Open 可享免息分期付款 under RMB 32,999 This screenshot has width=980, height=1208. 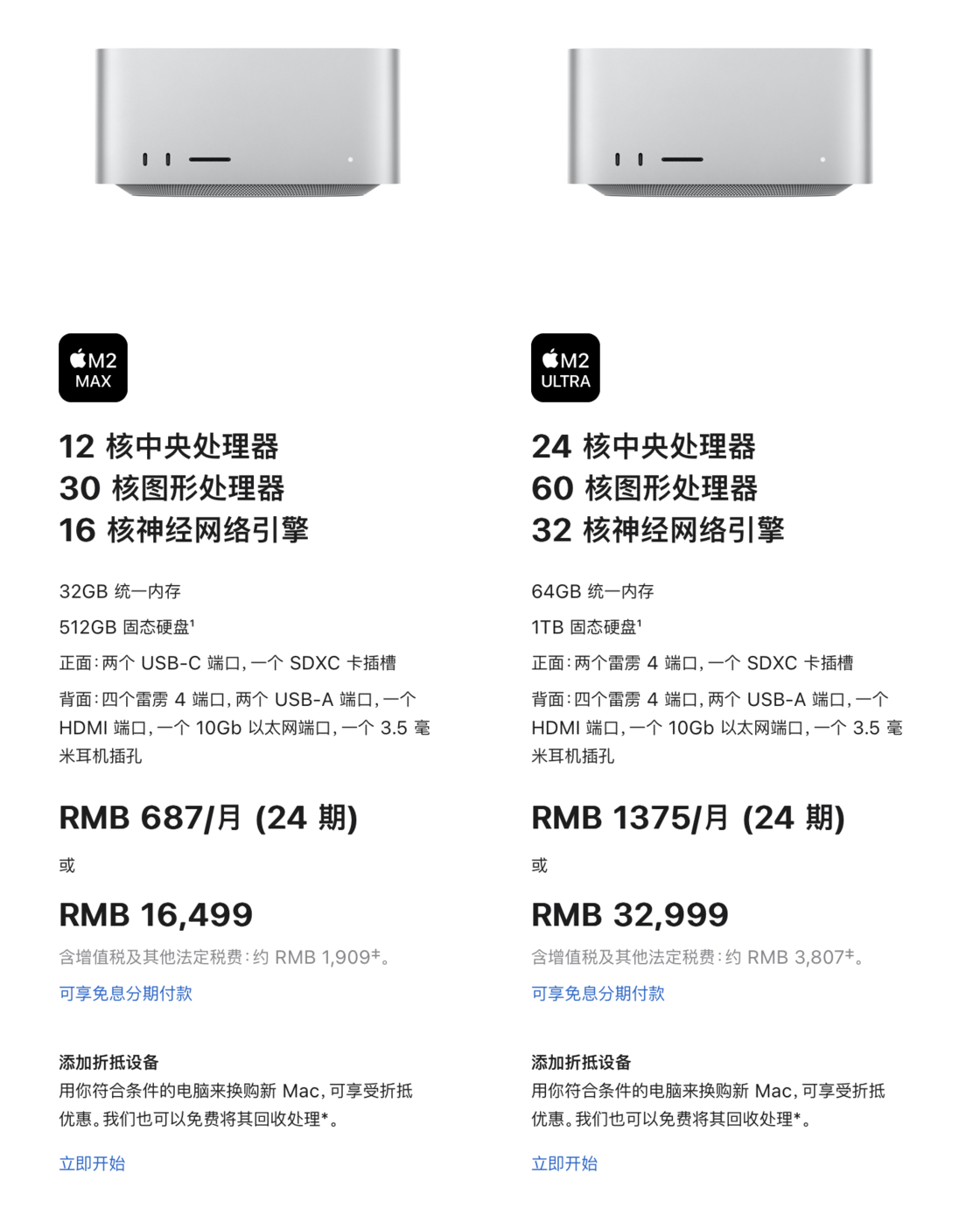pos(597,994)
